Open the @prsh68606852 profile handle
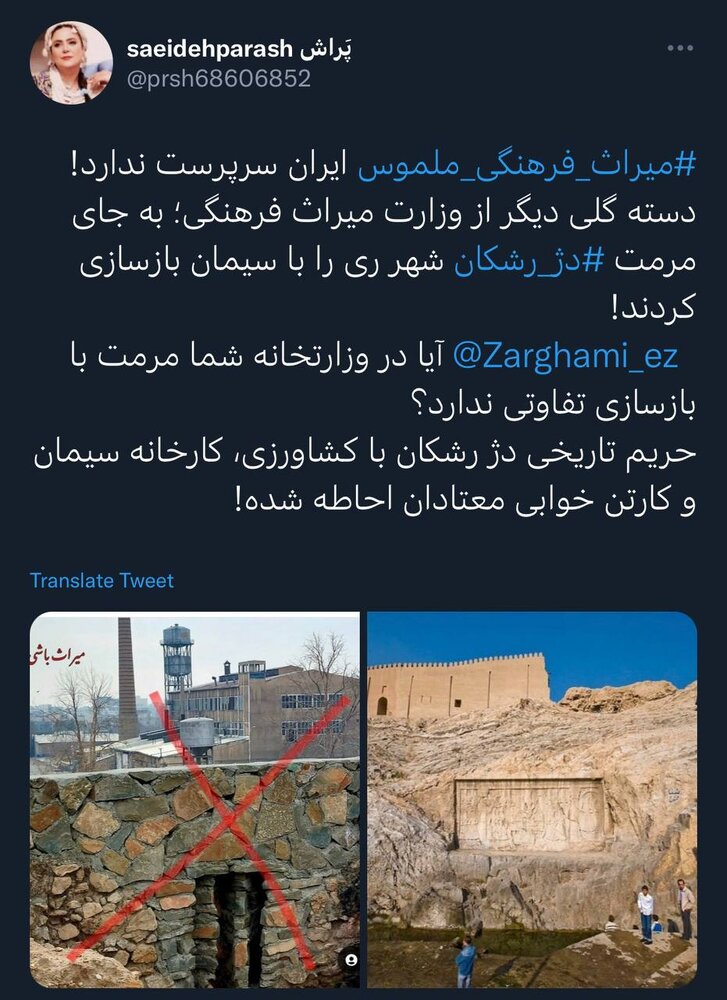Viewport: 727px width, 1000px height. click(x=219, y=79)
